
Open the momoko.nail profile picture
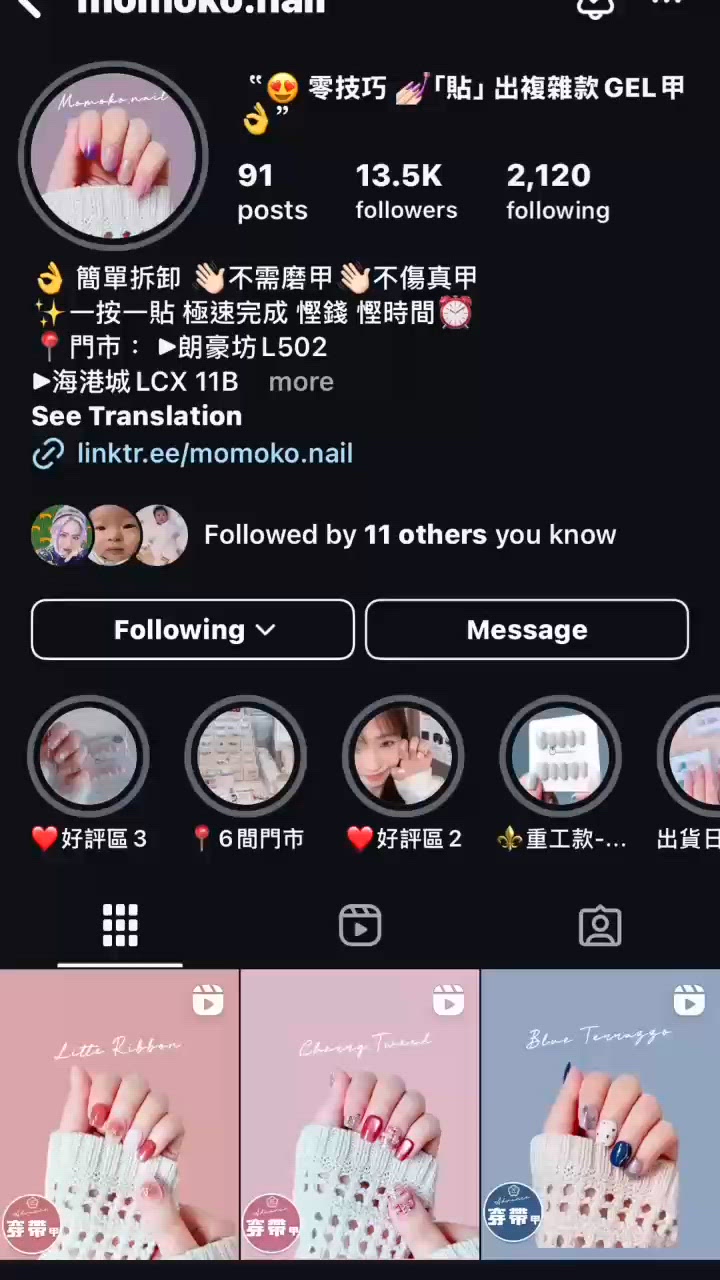113,157
